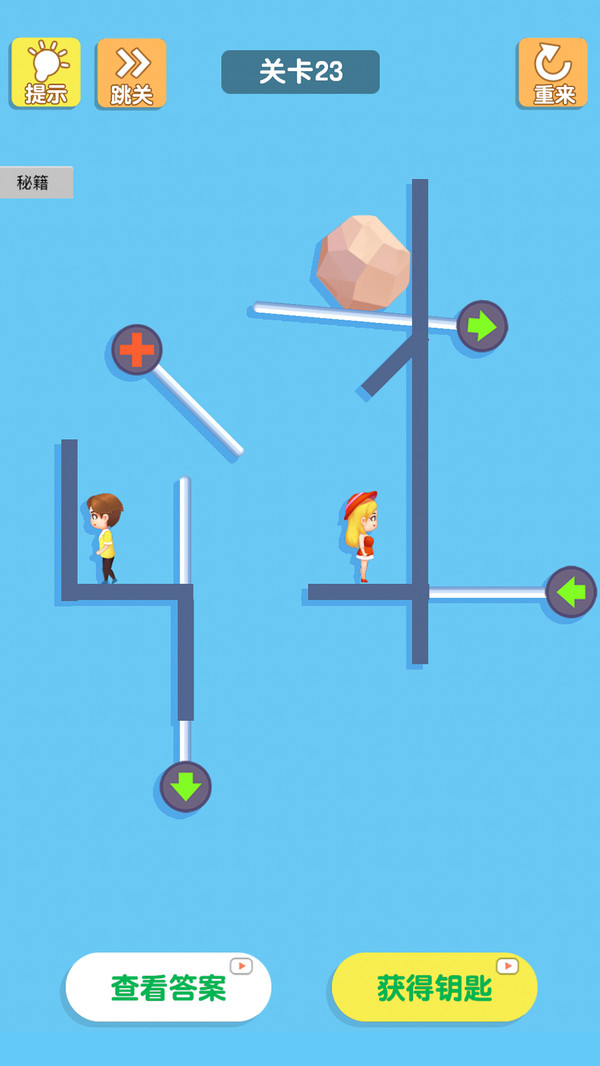600x1066 pixels.
Task: Skip the level with 跳关
Action: click(x=131, y=73)
